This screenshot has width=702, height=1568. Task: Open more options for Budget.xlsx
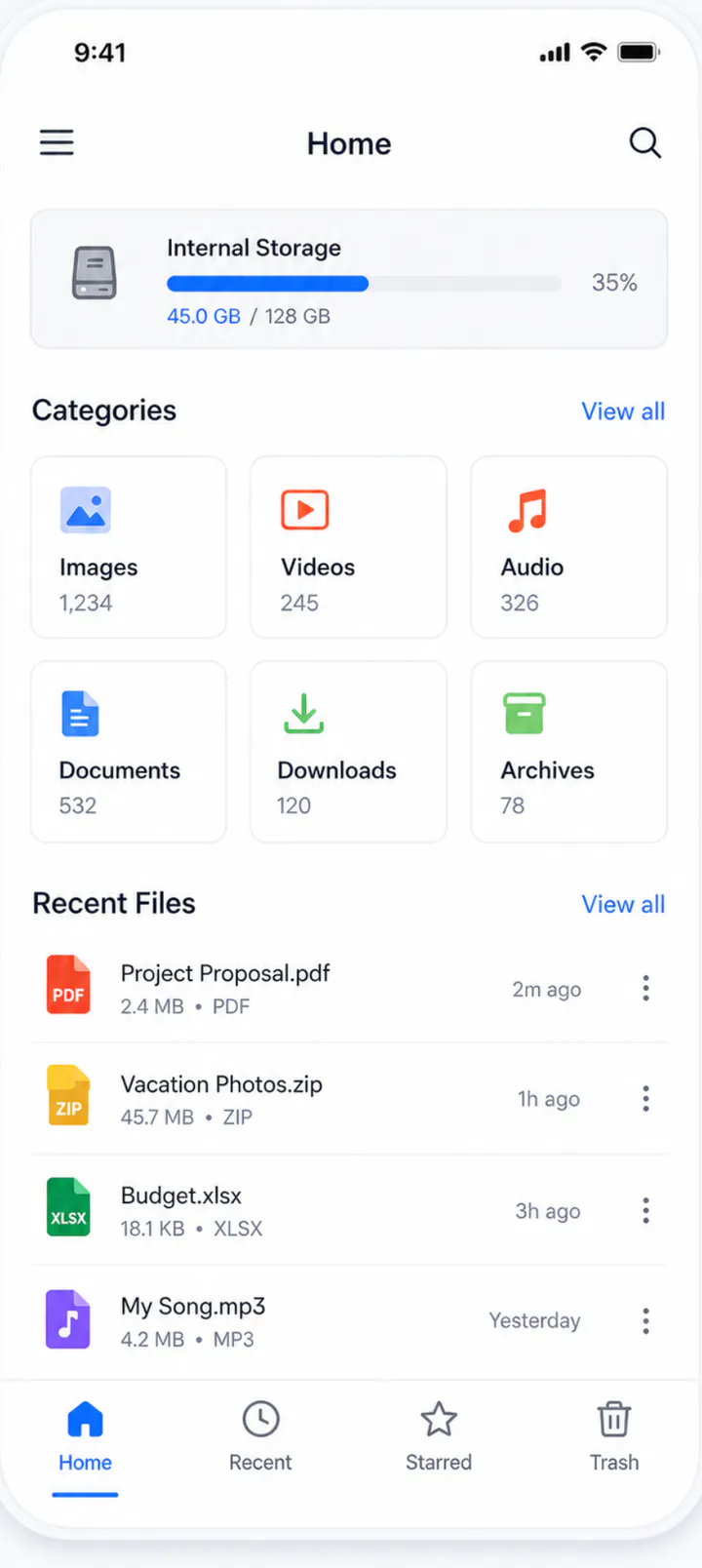pos(645,1210)
